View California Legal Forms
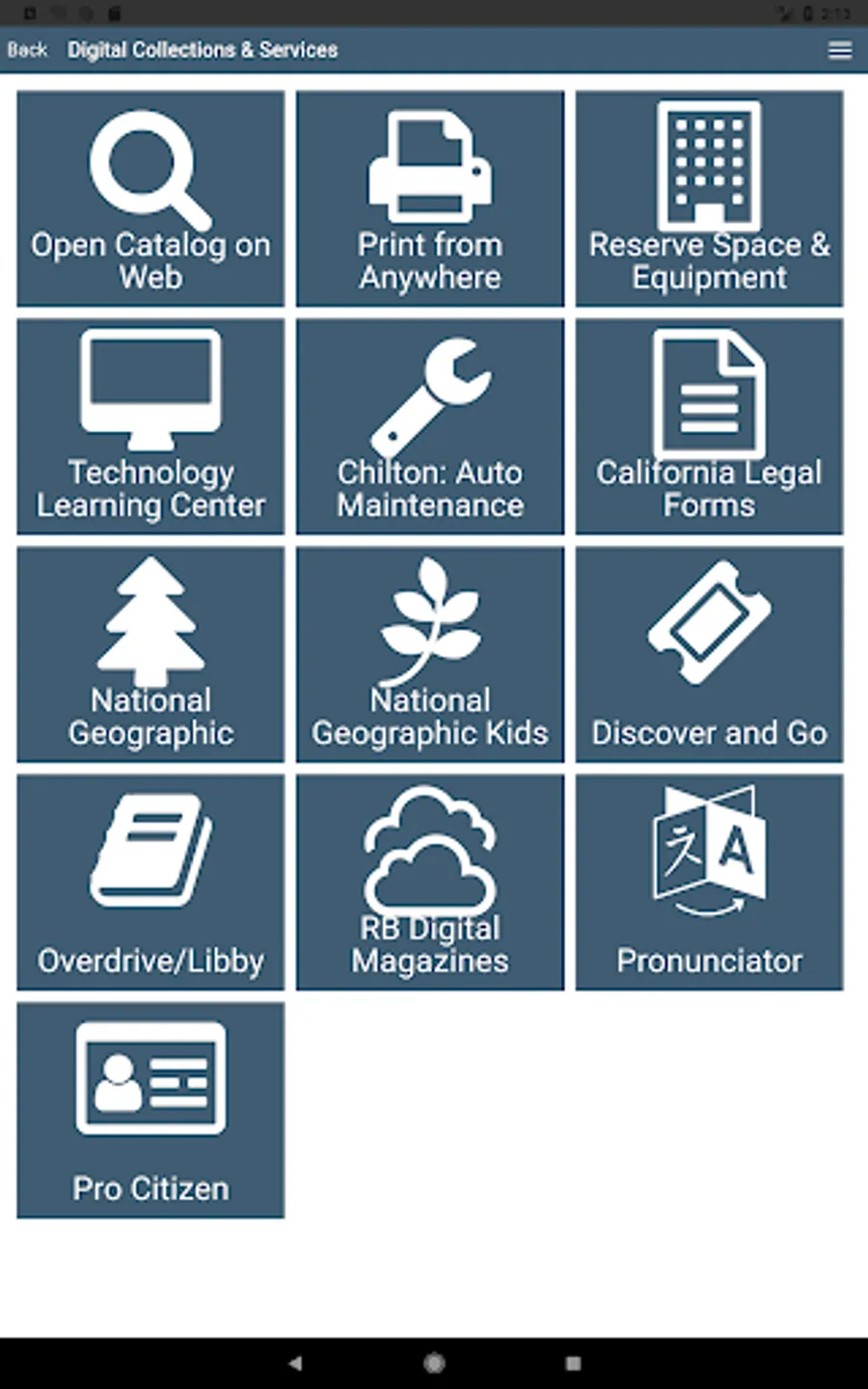Screen dimensions: 868x1389 pyautogui.click(x=709, y=426)
